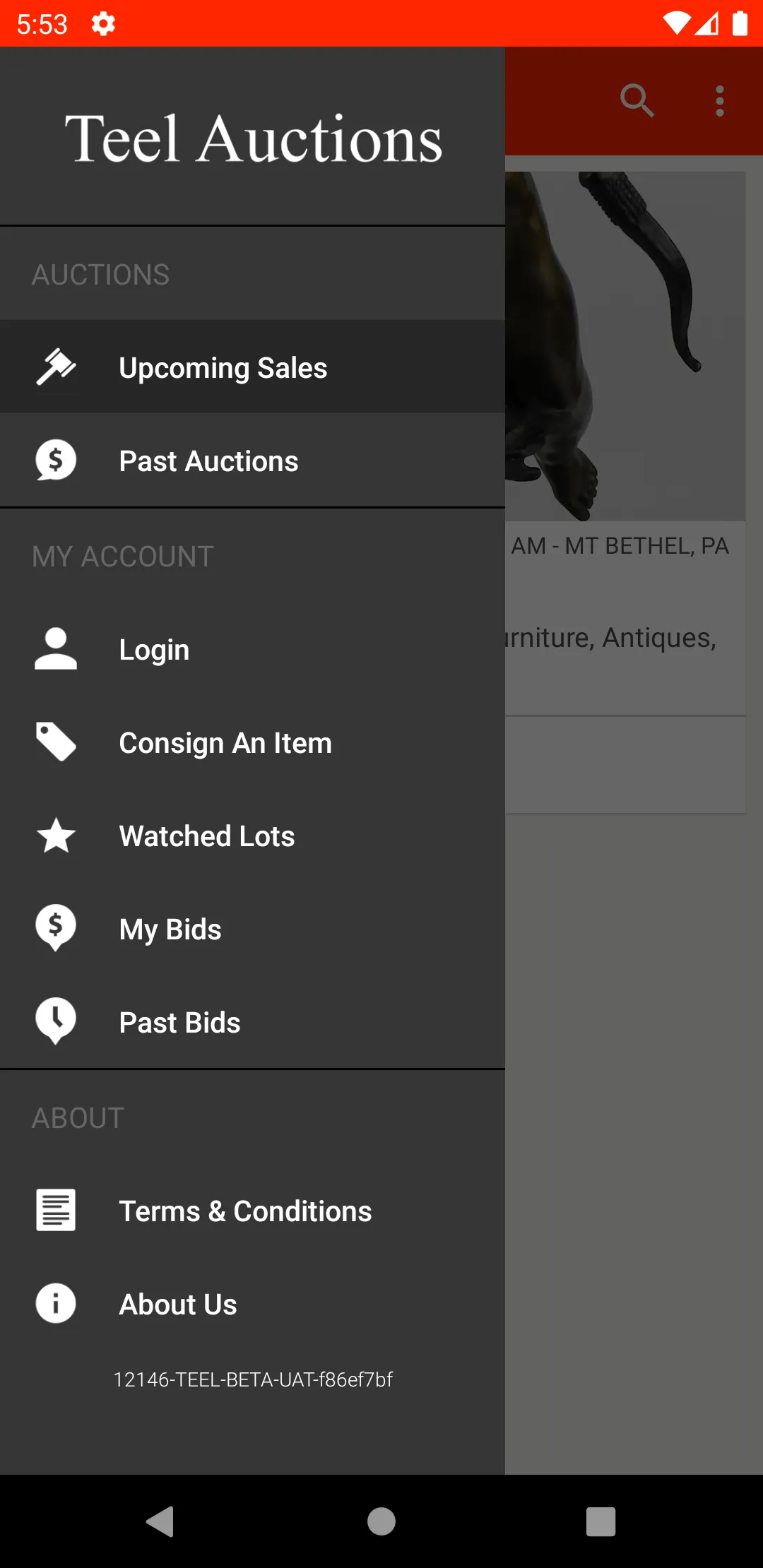
Task: Choose Past Auctions from the drawer
Action: pyautogui.click(x=208, y=460)
